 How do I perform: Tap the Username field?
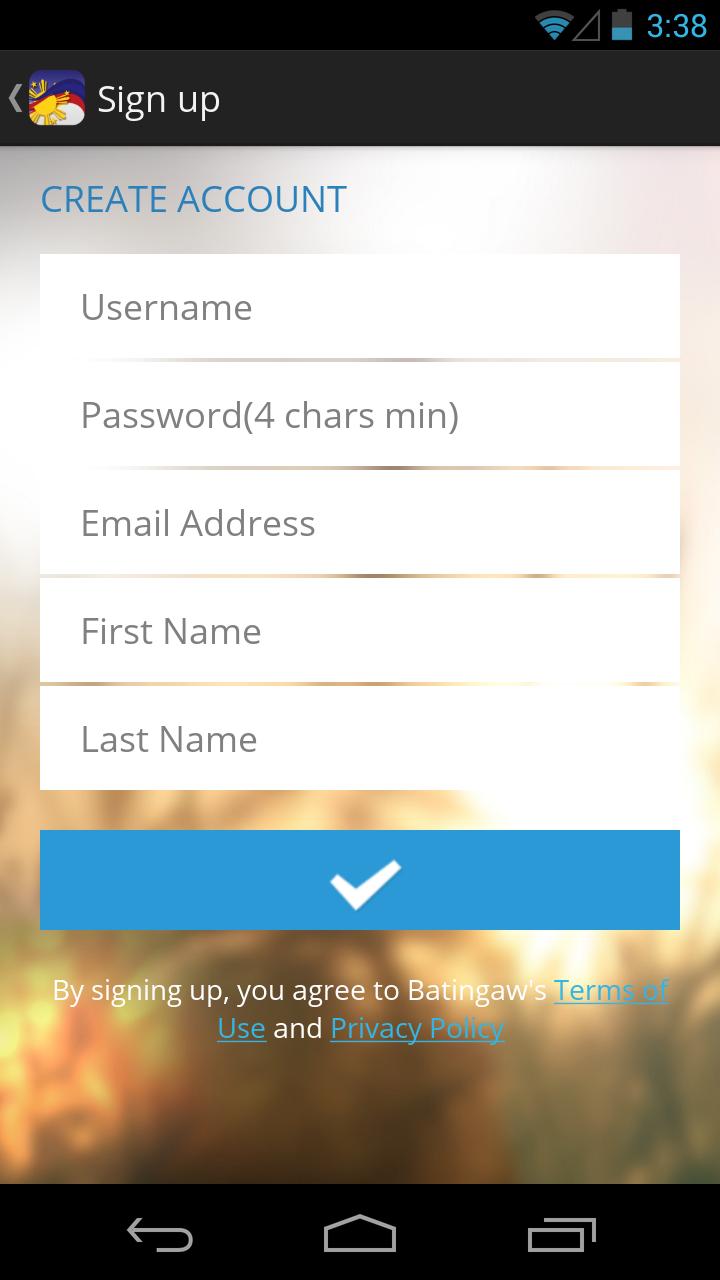pyautogui.click(x=360, y=307)
